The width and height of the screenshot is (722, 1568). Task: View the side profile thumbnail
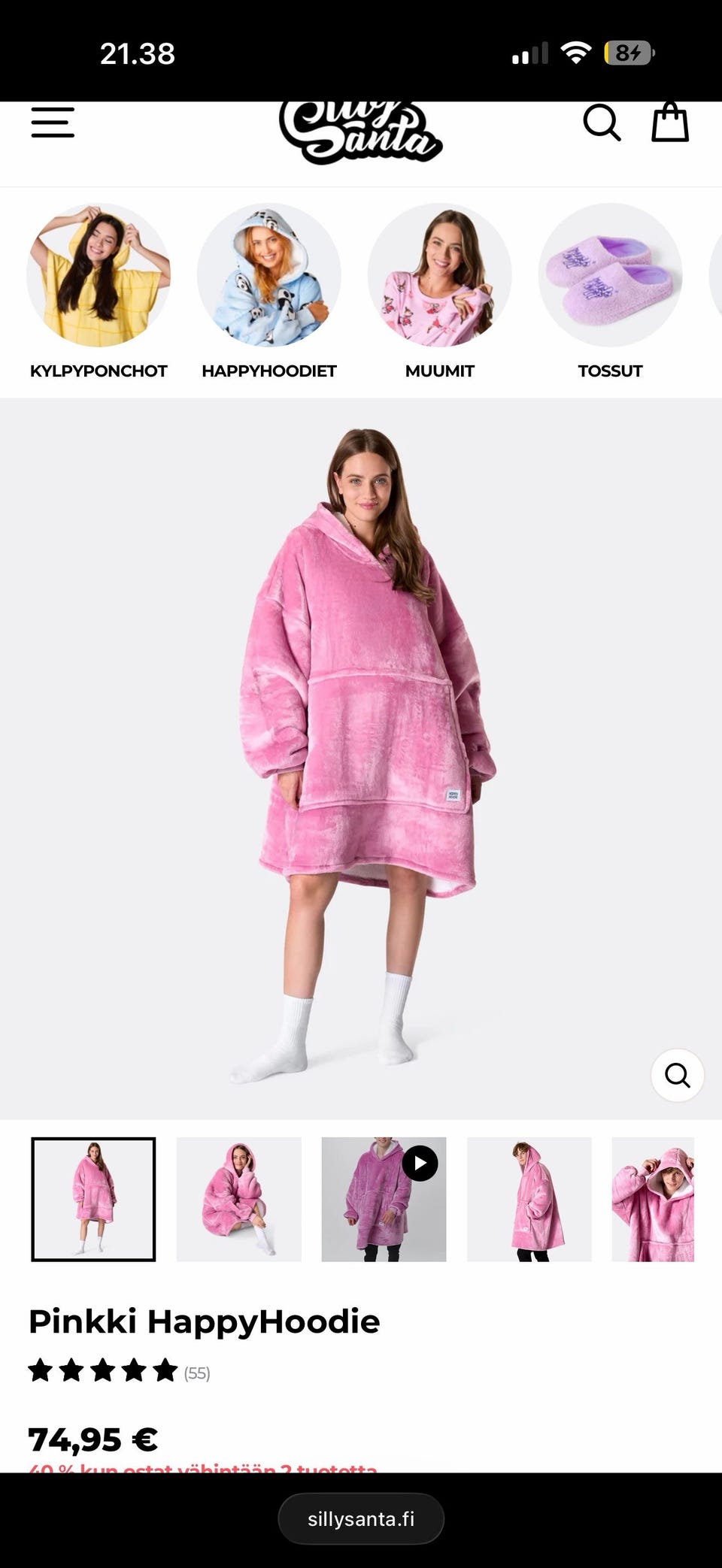[x=529, y=1199]
